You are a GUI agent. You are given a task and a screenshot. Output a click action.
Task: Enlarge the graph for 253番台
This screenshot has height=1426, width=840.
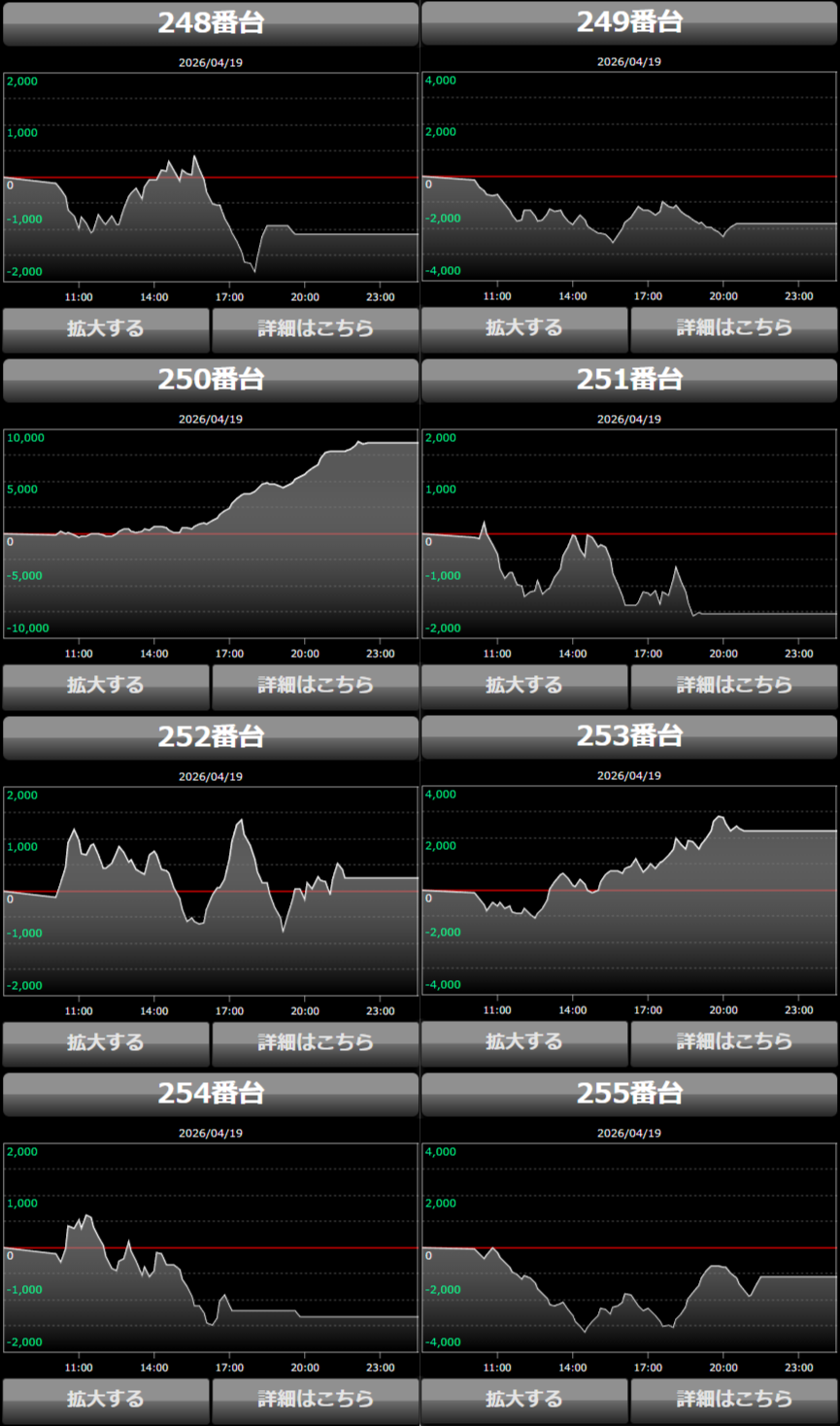[x=524, y=1043]
